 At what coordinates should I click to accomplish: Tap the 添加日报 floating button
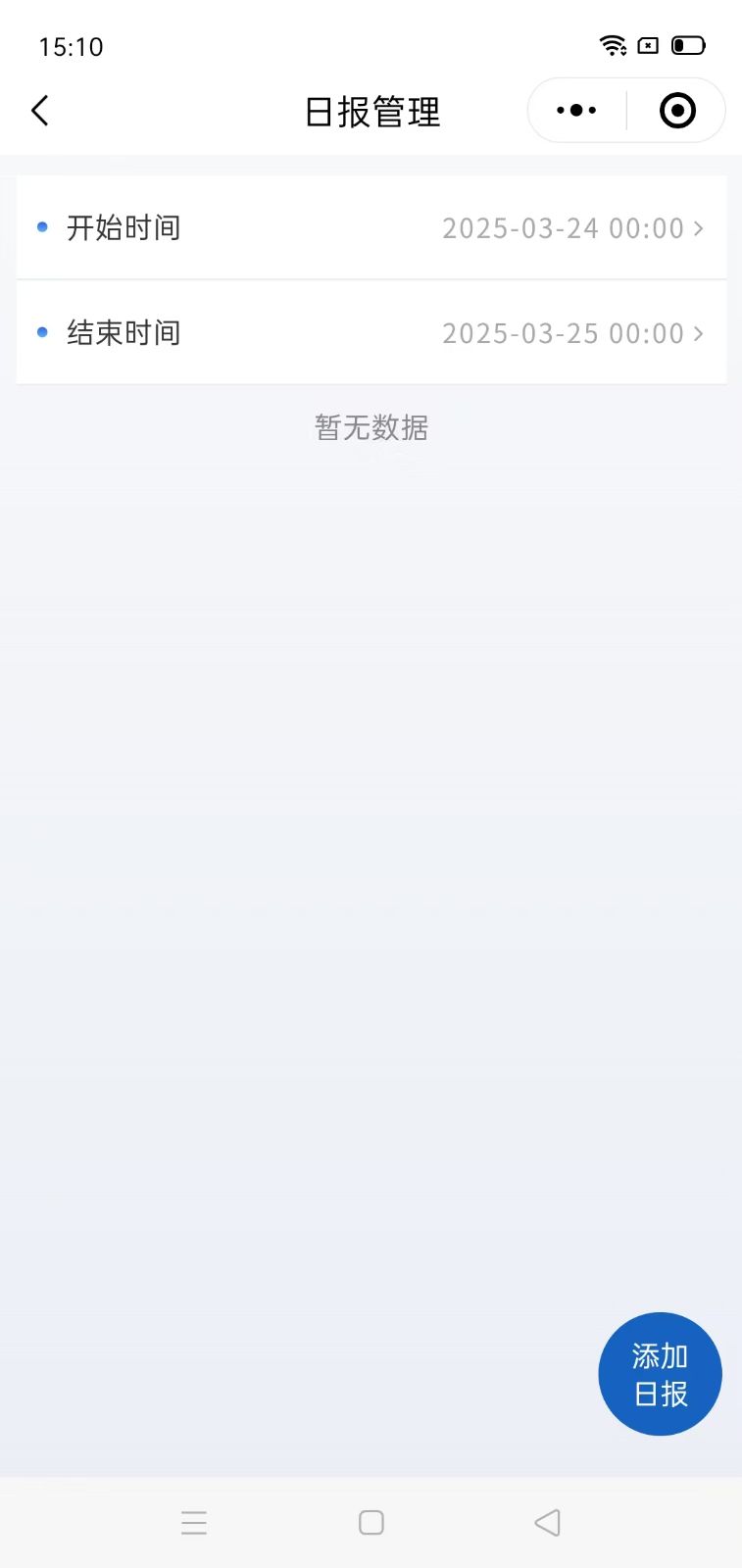pyautogui.click(x=660, y=1374)
